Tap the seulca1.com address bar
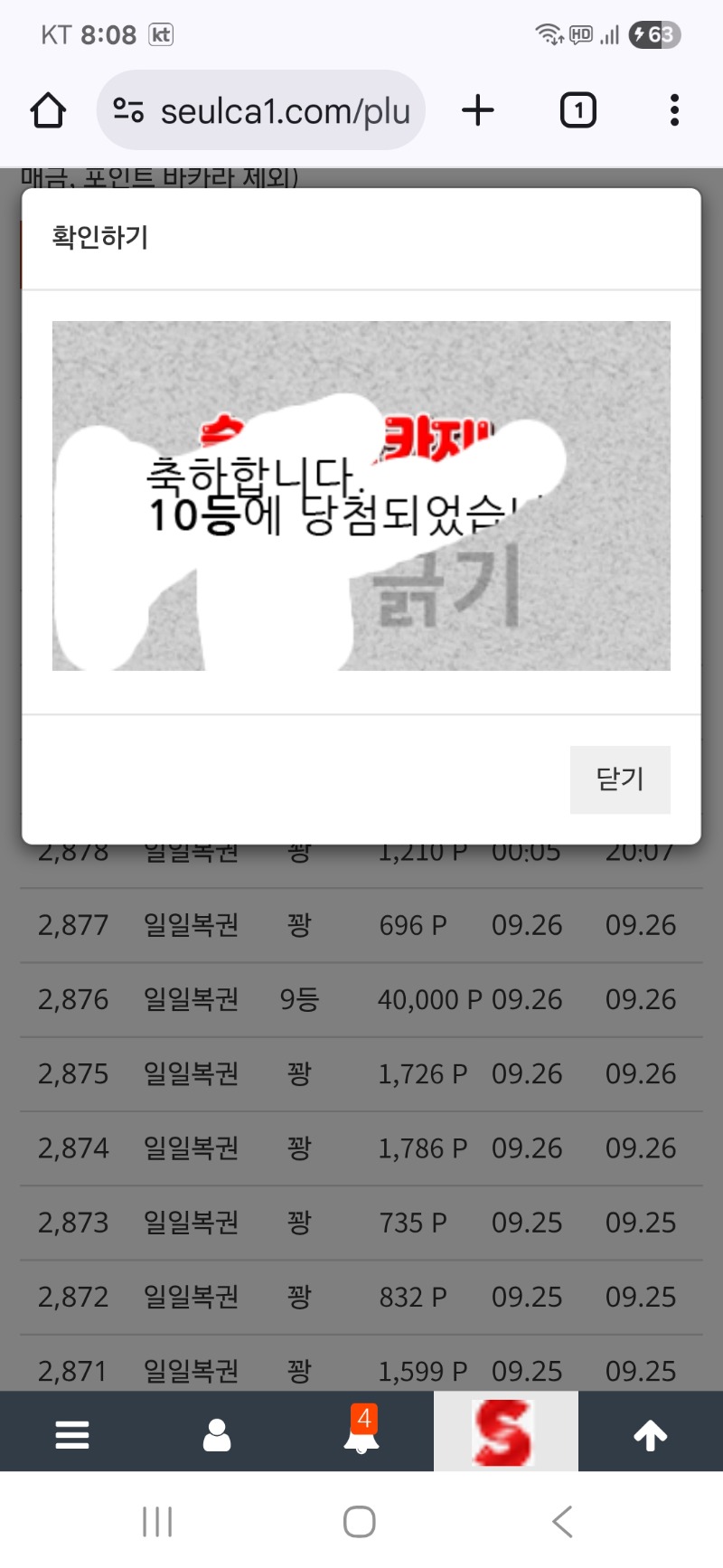Screen dimensions: 723x1568 [261, 110]
